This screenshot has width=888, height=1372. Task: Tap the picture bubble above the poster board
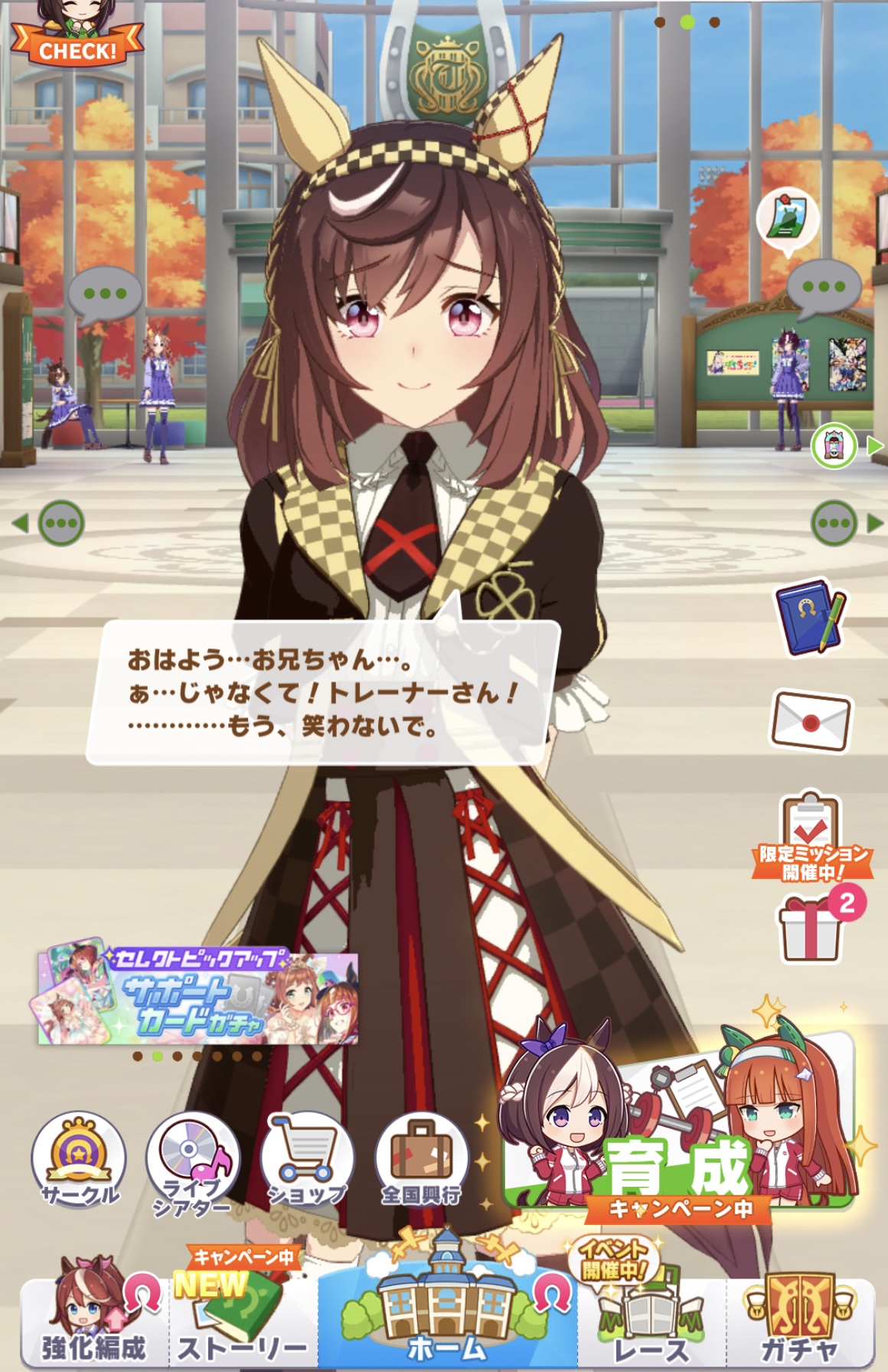pyautogui.click(x=788, y=219)
